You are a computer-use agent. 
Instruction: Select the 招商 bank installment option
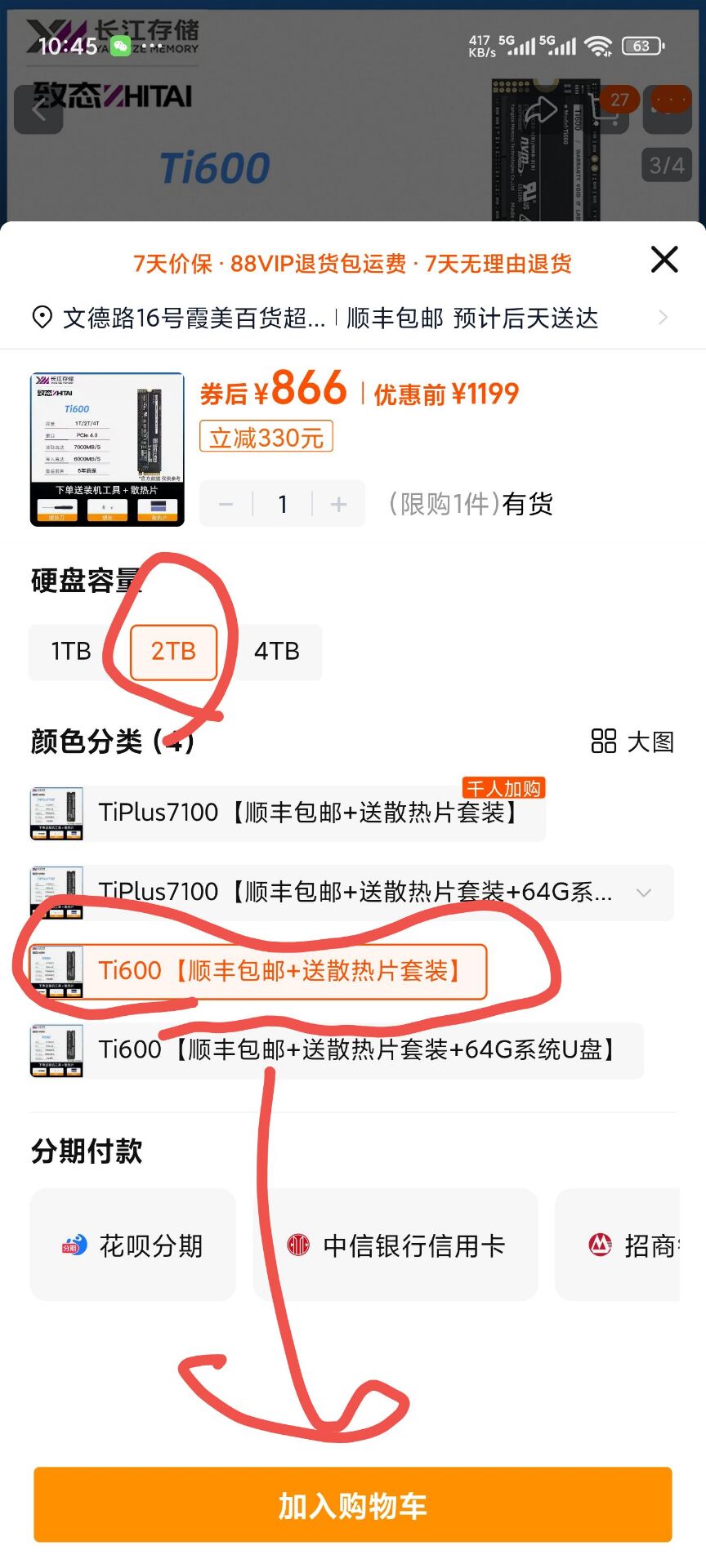click(x=629, y=1245)
